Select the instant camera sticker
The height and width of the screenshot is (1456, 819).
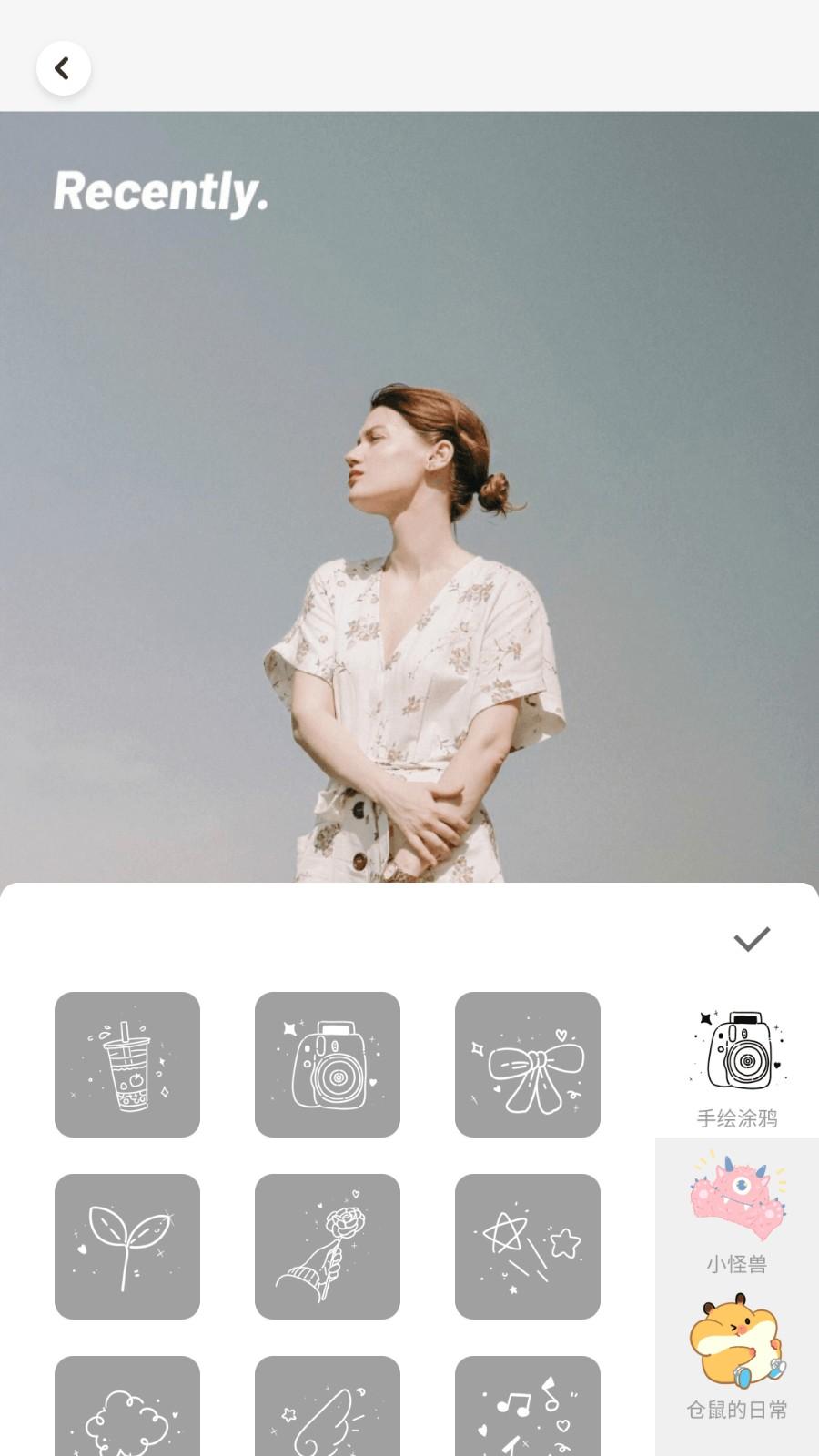click(328, 1064)
